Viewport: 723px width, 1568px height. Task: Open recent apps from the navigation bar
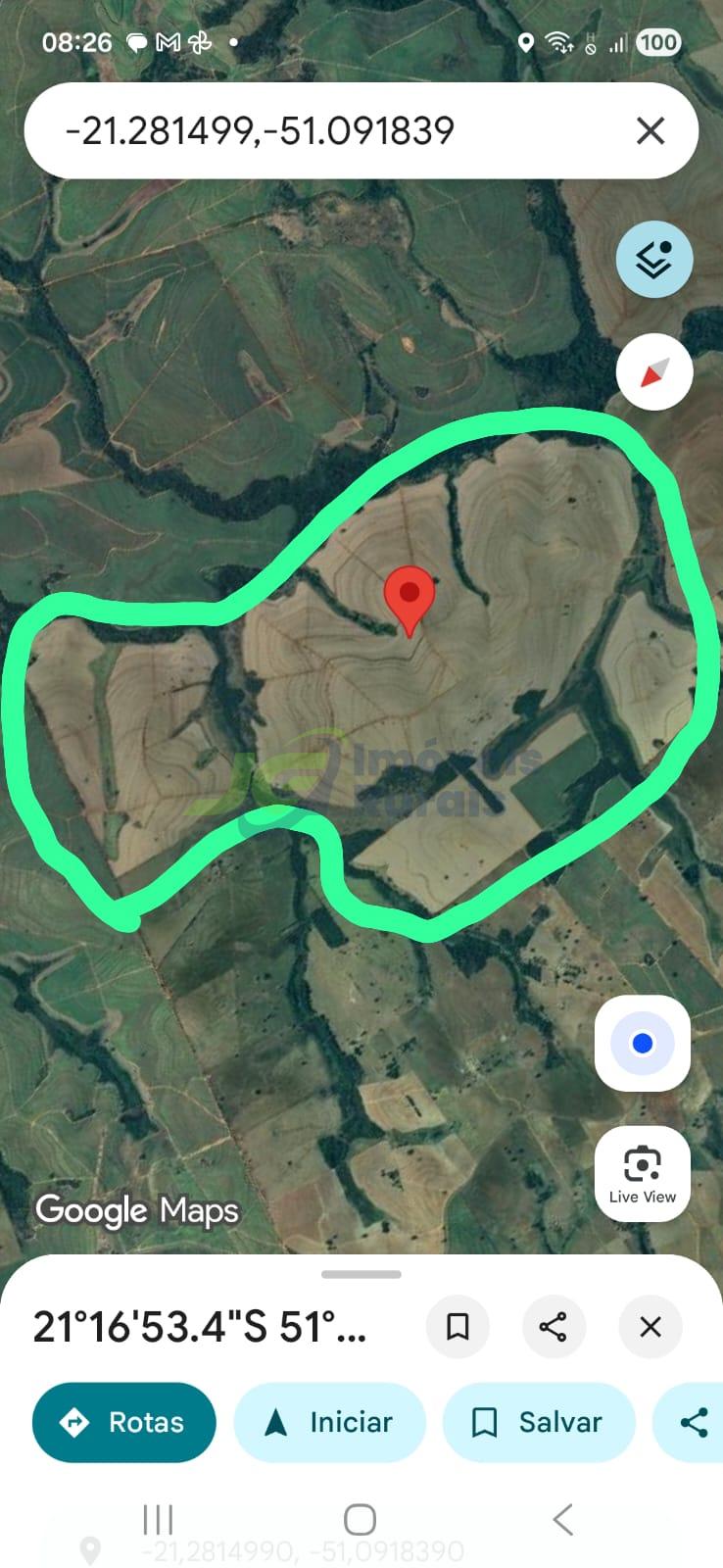click(x=158, y=1520)
